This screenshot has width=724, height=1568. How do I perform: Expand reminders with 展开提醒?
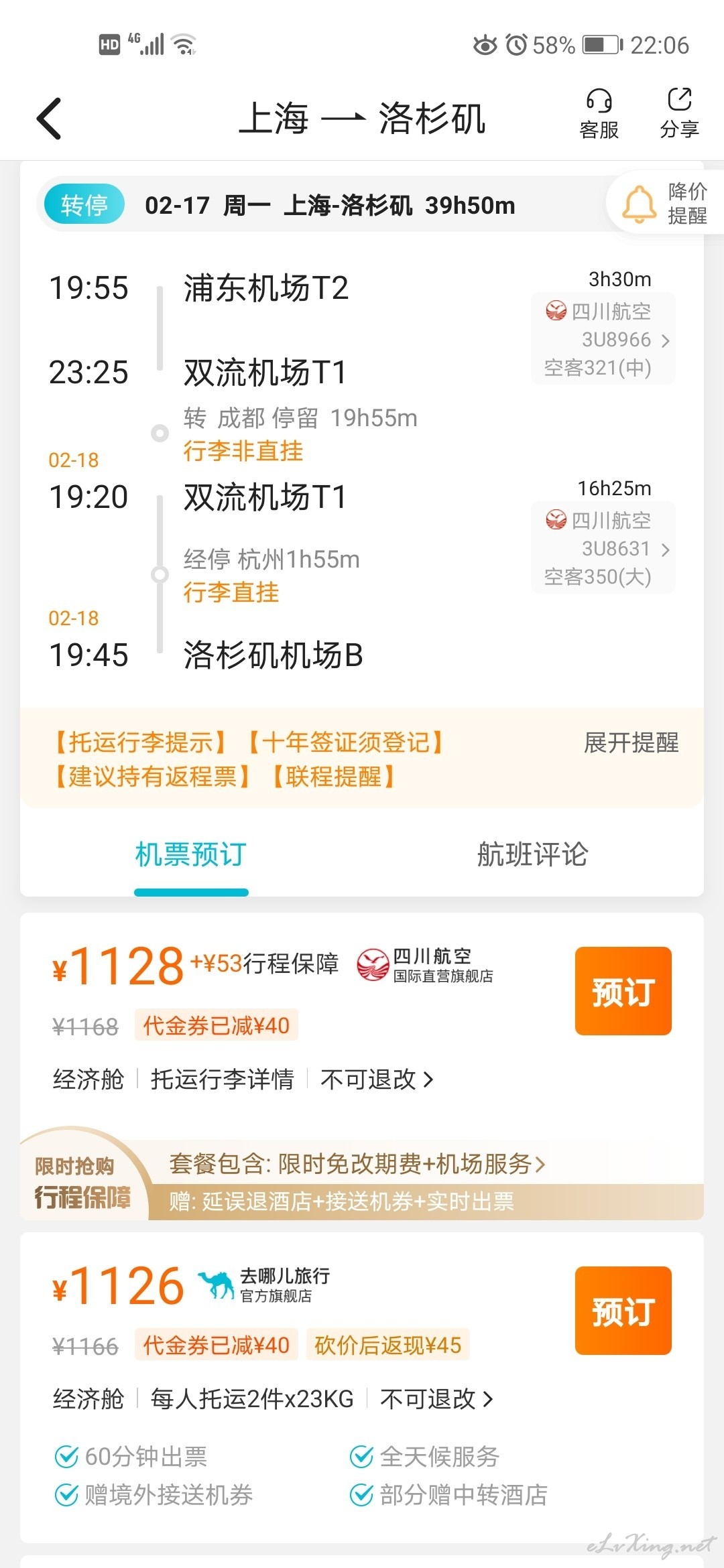point(631,742)
